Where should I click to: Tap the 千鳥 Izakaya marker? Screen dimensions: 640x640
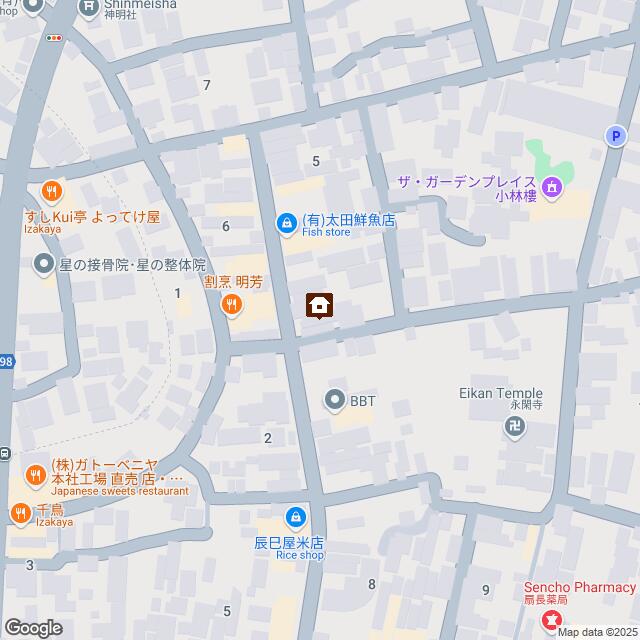tap(20, 513)
